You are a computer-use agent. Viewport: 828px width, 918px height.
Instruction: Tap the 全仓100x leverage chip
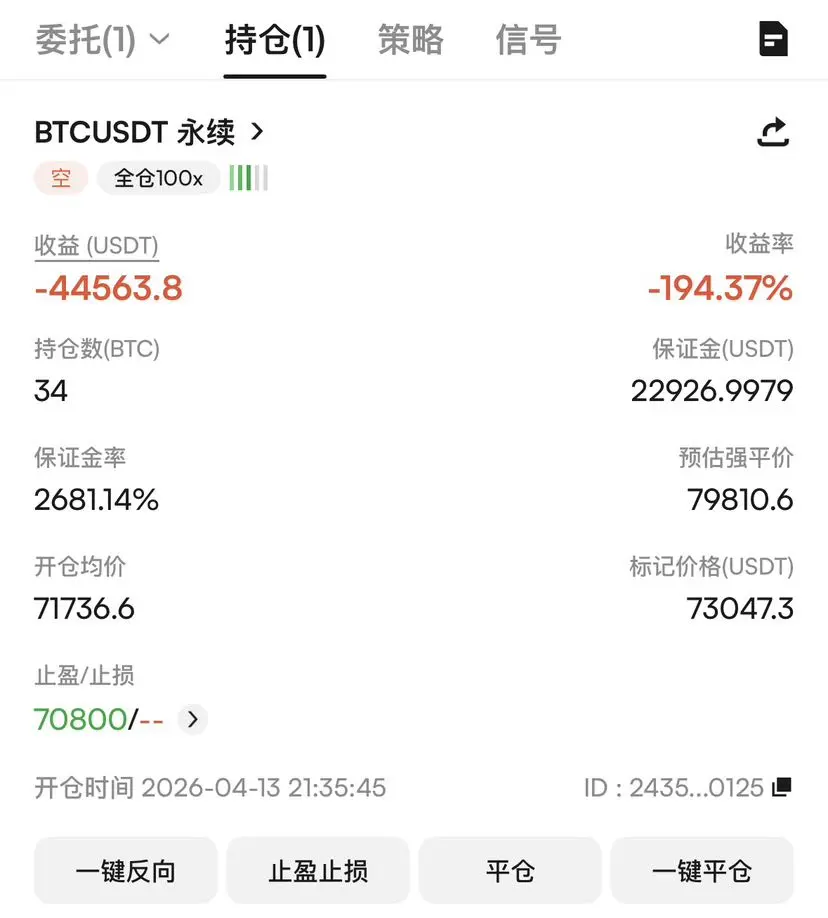click(158, 179)
